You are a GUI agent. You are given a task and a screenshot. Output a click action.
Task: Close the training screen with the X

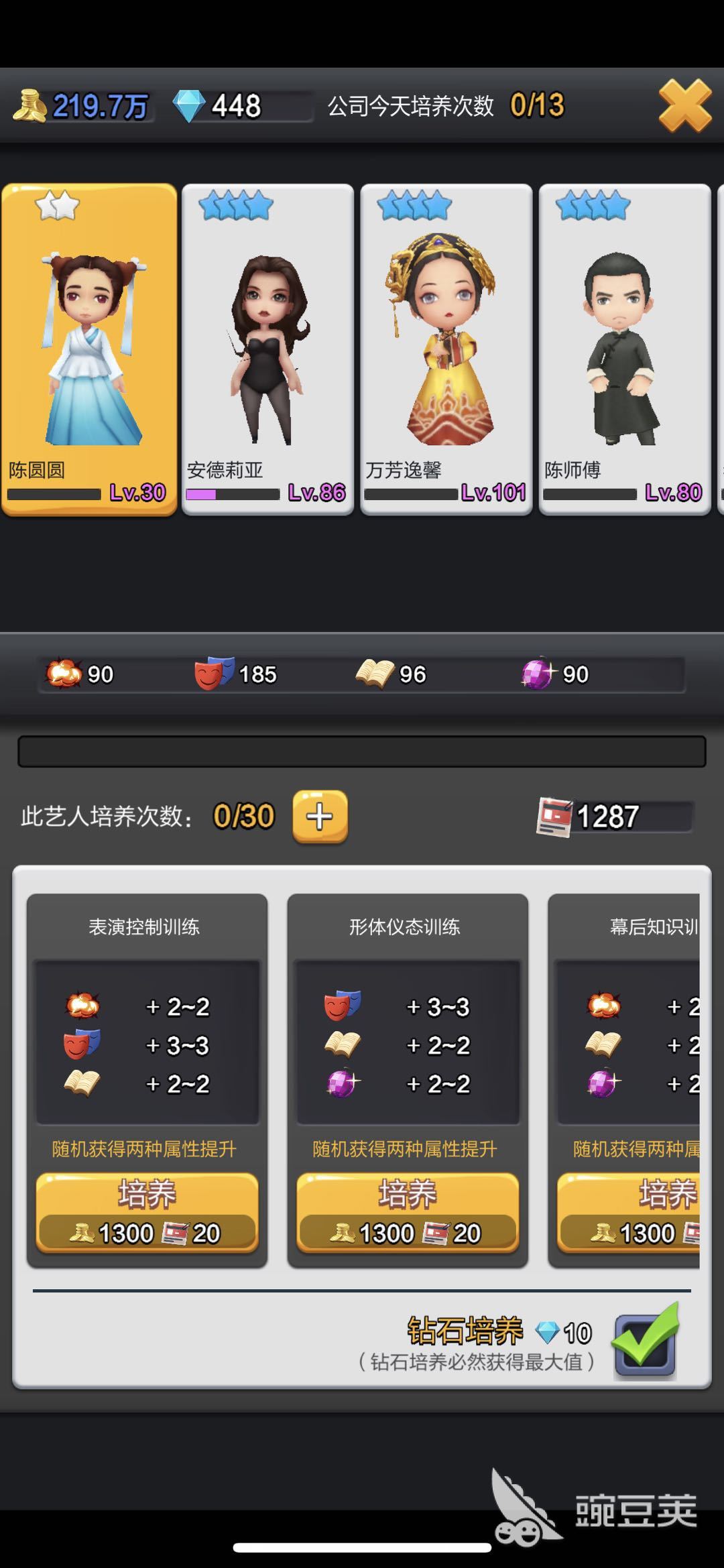coord(684,105)
